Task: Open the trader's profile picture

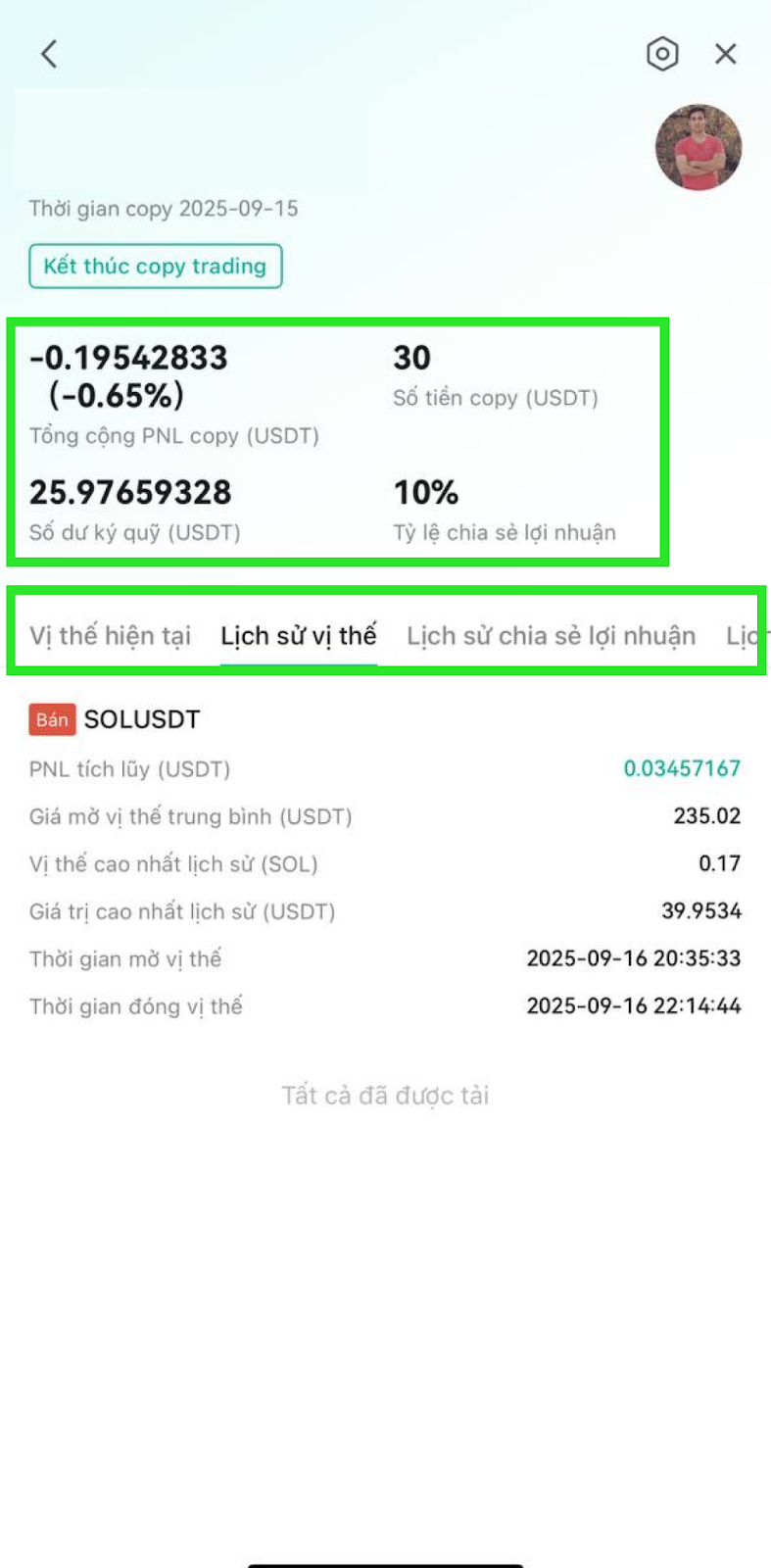Action: 698,147
